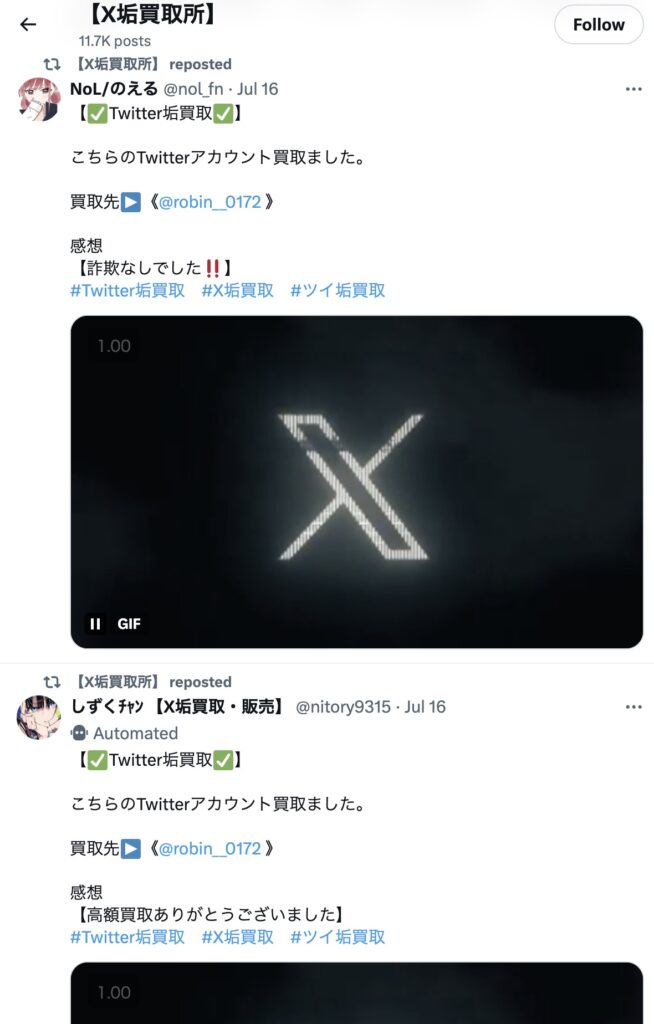654x1024 pixels.
Task: Open #ツイ垢買取 hashtag in NoL/のえる post
Action: pyautogui.click(x=337, y=291)
